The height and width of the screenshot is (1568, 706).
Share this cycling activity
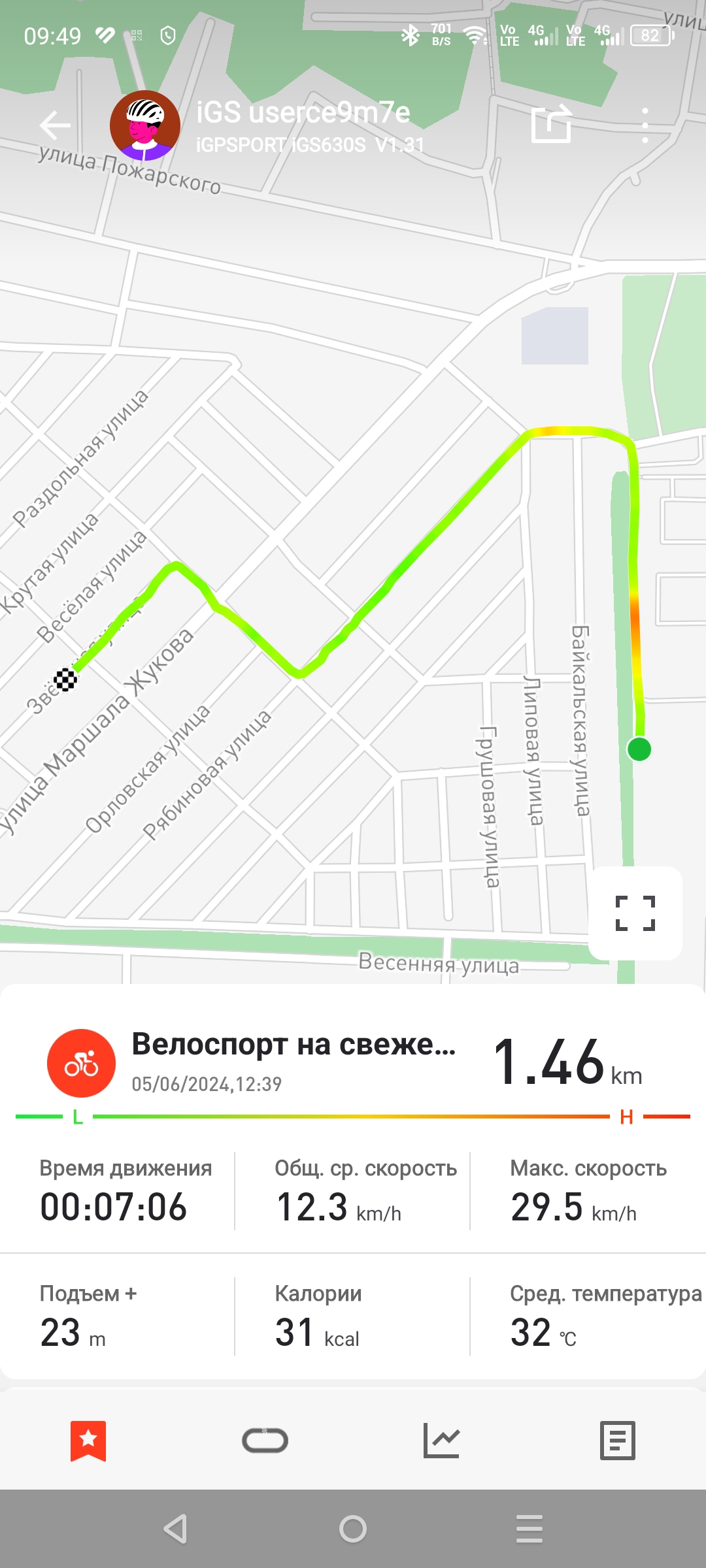tap(551, 124)
